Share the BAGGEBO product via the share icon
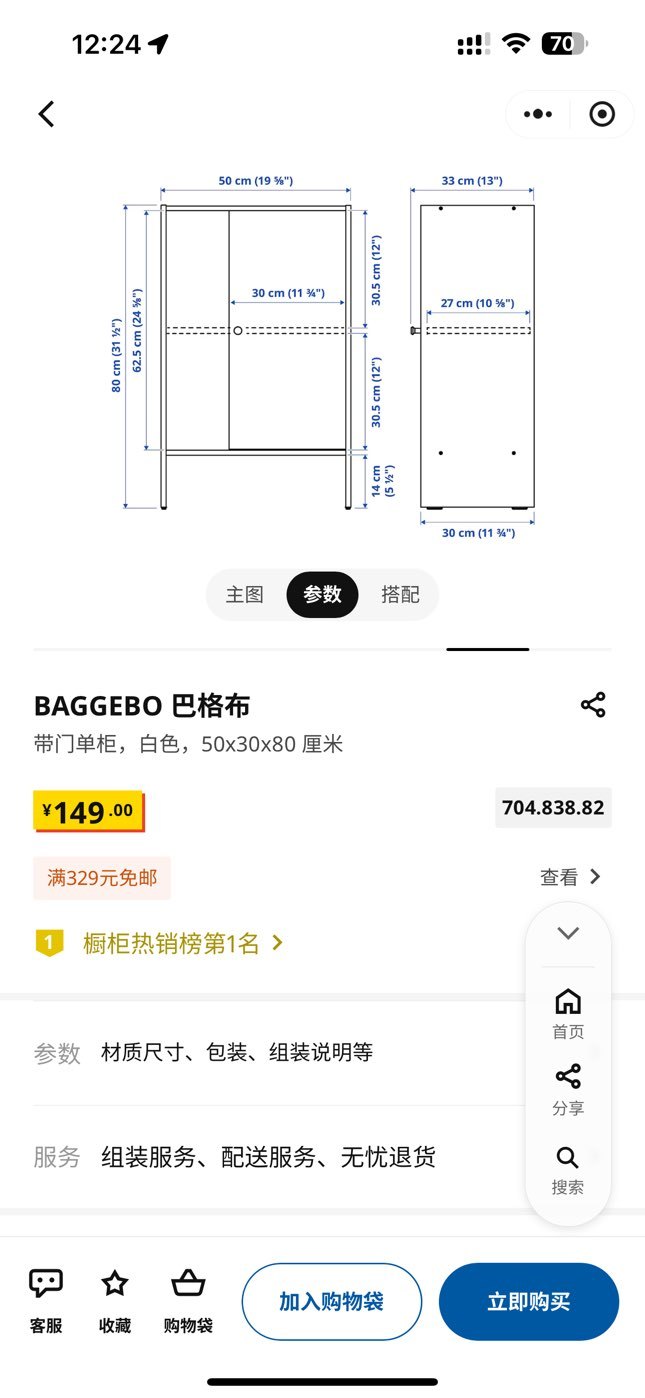Image resolution: width=645 pixels, height=1398 pixels. [x=593, y=705]
